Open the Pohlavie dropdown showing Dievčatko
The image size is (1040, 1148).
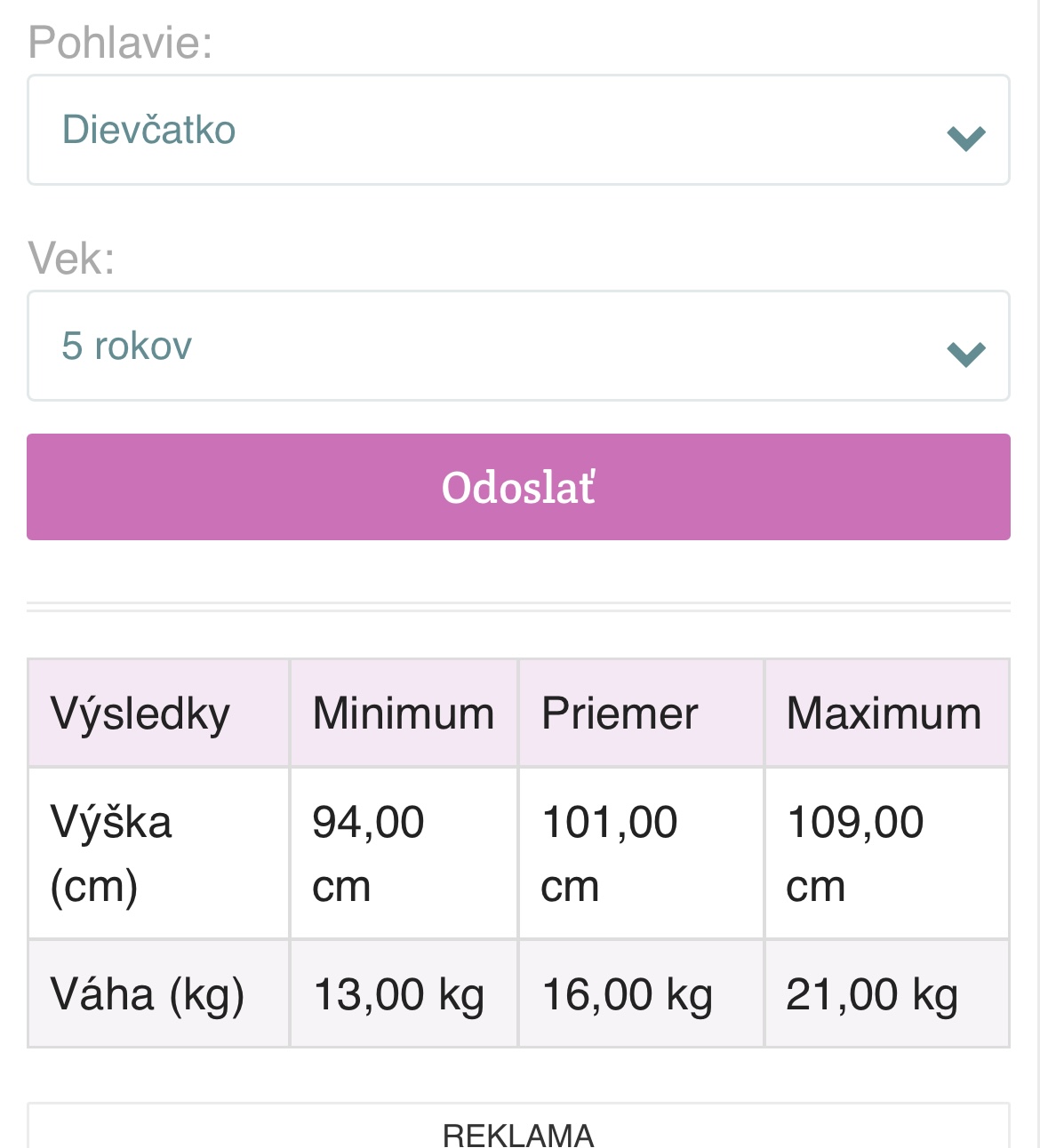(x=518, y=131)
